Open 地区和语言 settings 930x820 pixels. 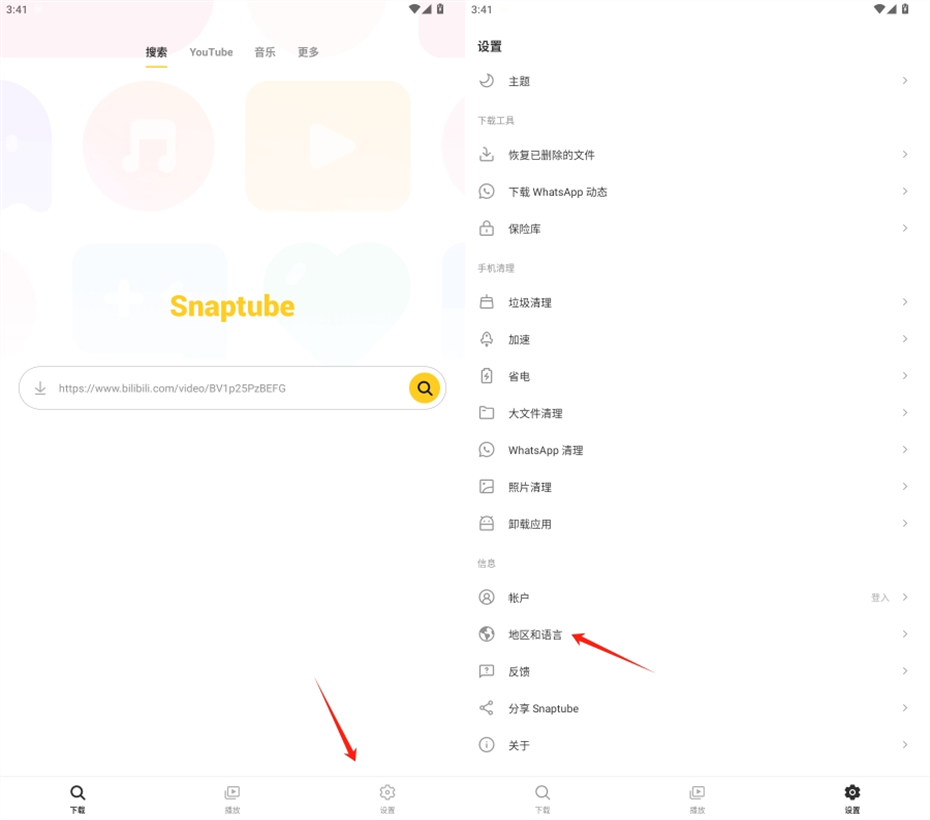pyautogui.click(x=694, y=635)
